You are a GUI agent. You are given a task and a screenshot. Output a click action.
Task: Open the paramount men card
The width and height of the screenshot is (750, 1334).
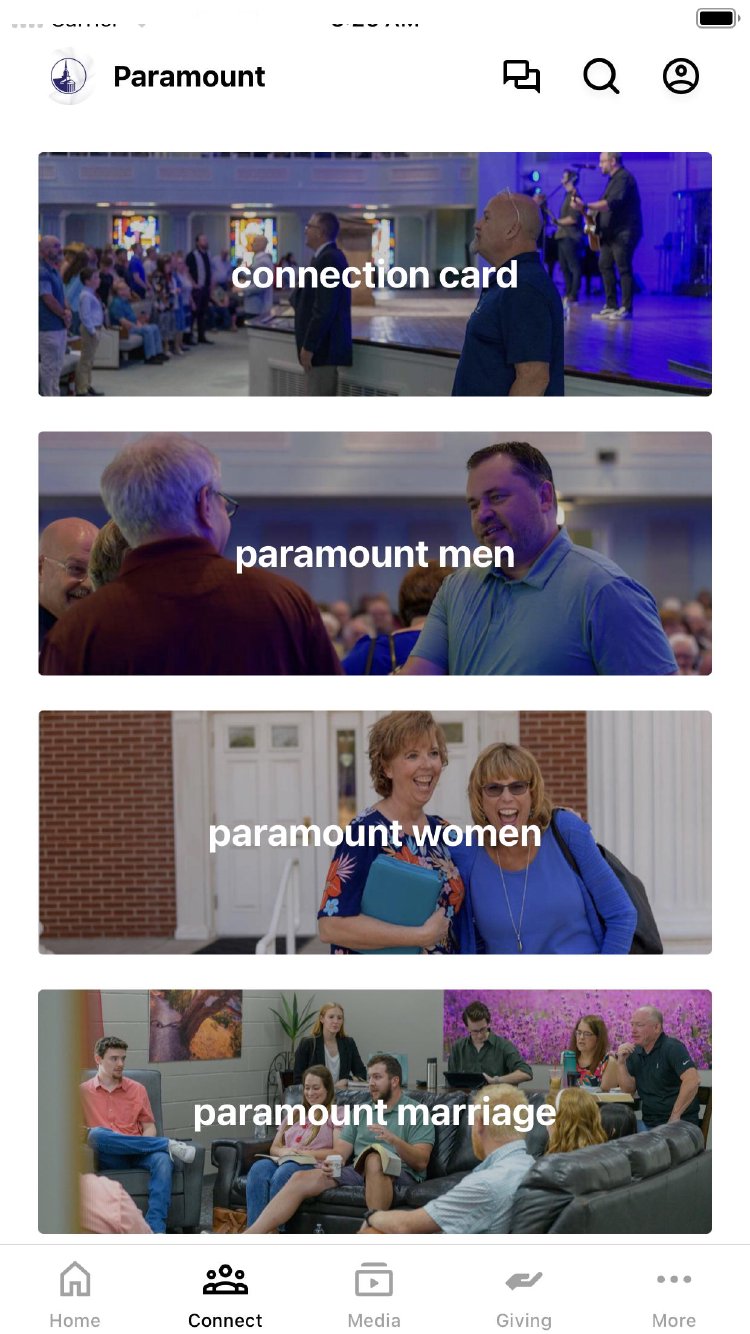[x=375, y=553]
